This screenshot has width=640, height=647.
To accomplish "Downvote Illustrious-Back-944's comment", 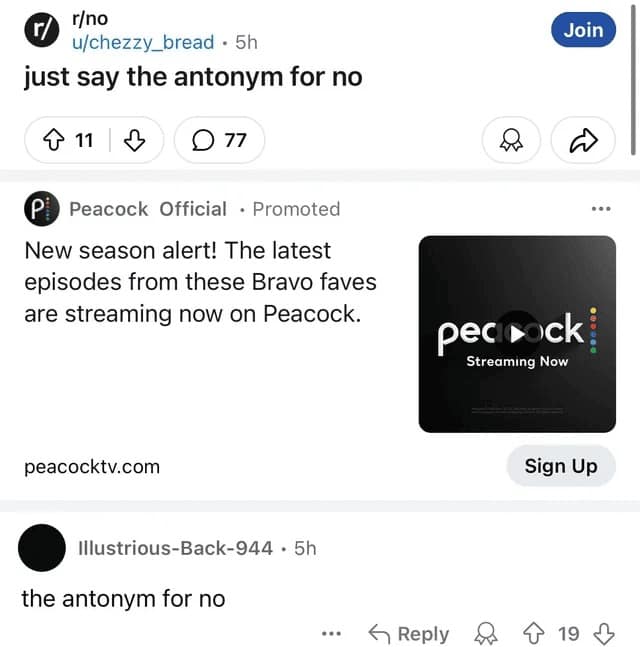I will pyautogui.click(x=604, y=634).
